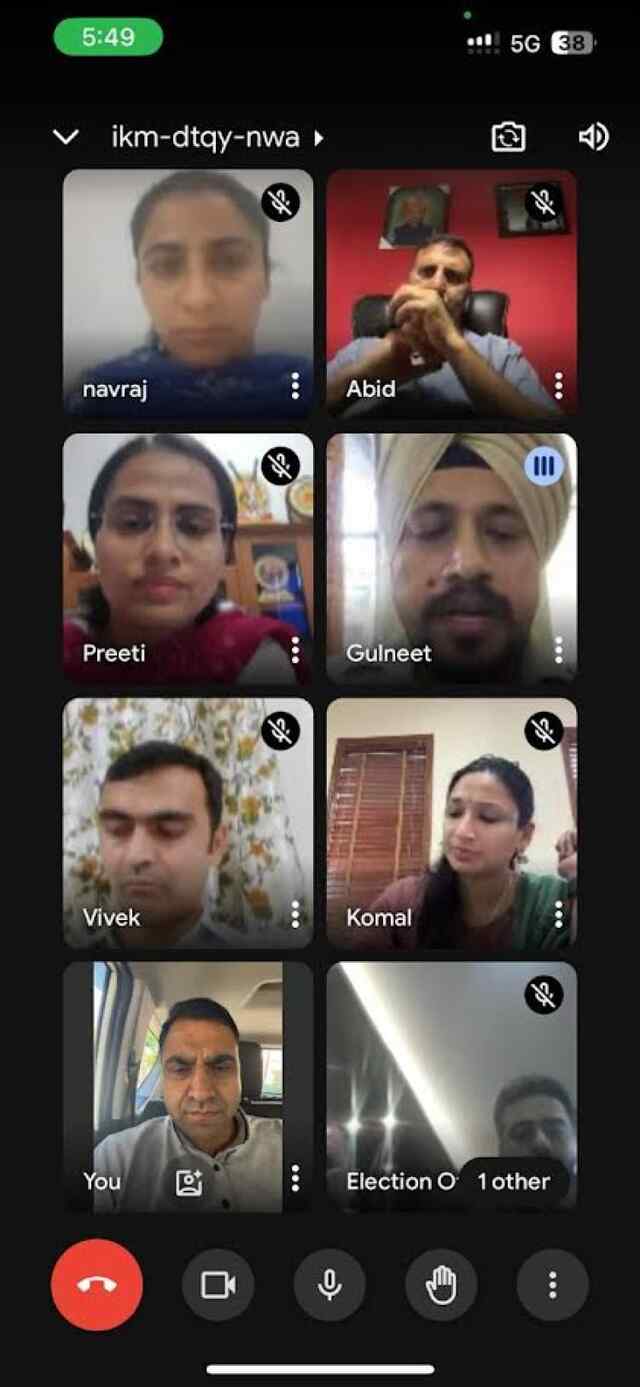Open options menu on your own tile
640x1387 pixels.
tap(295, 1179)
